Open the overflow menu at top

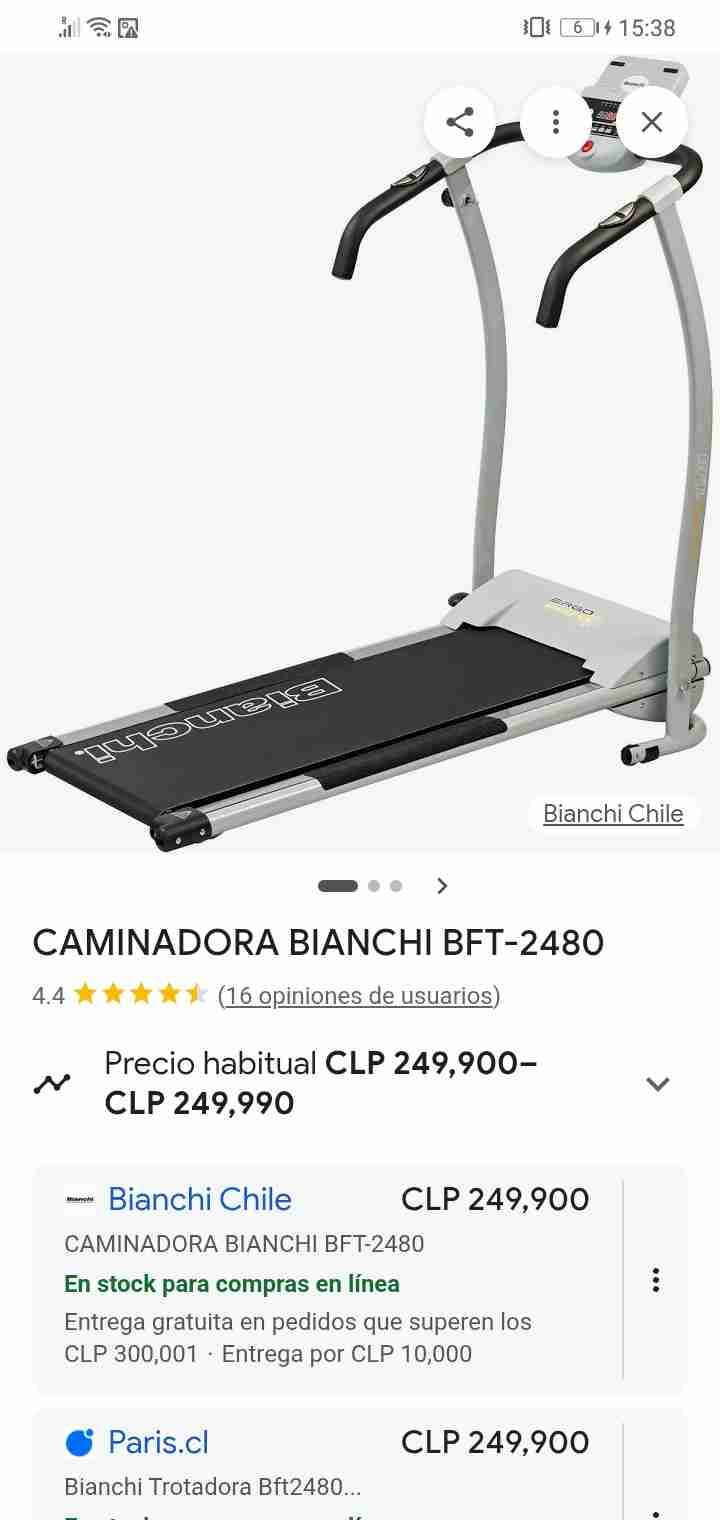[x=555, y=123]
